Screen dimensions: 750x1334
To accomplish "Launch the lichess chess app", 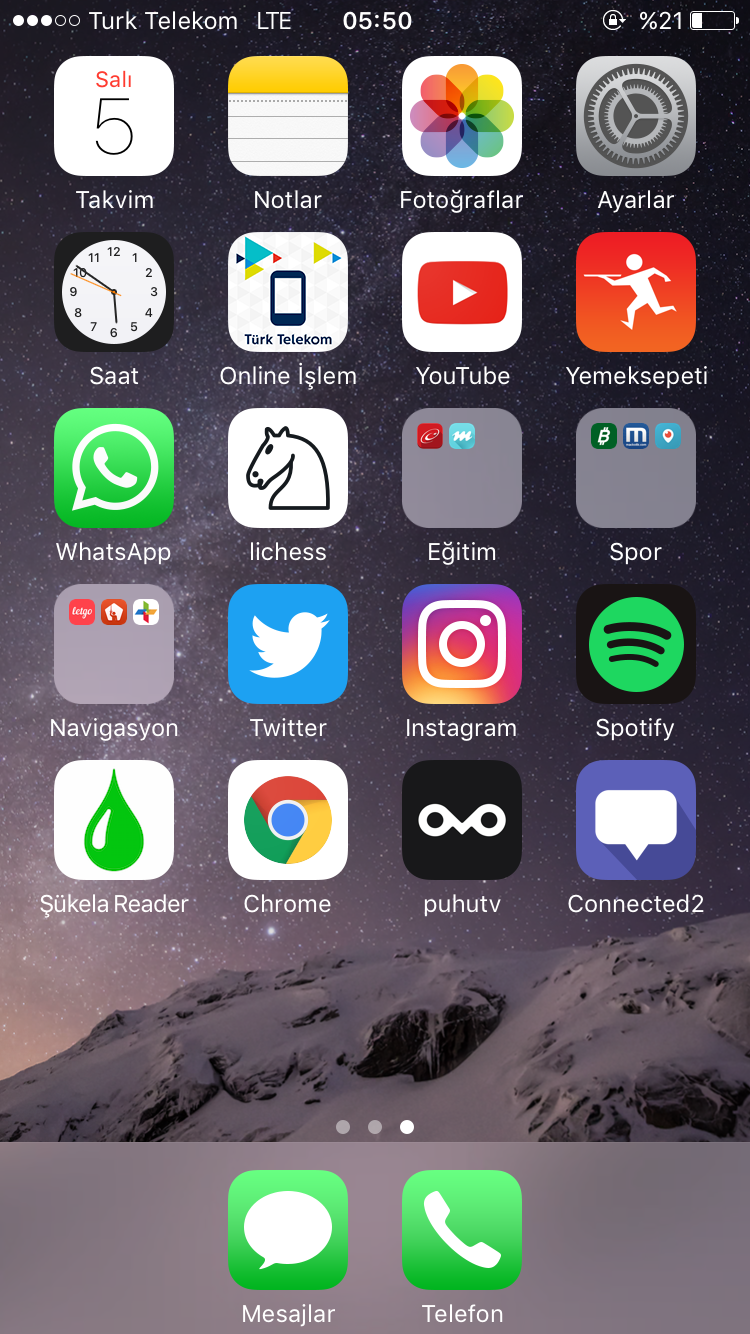I will (x=288, y=468).
